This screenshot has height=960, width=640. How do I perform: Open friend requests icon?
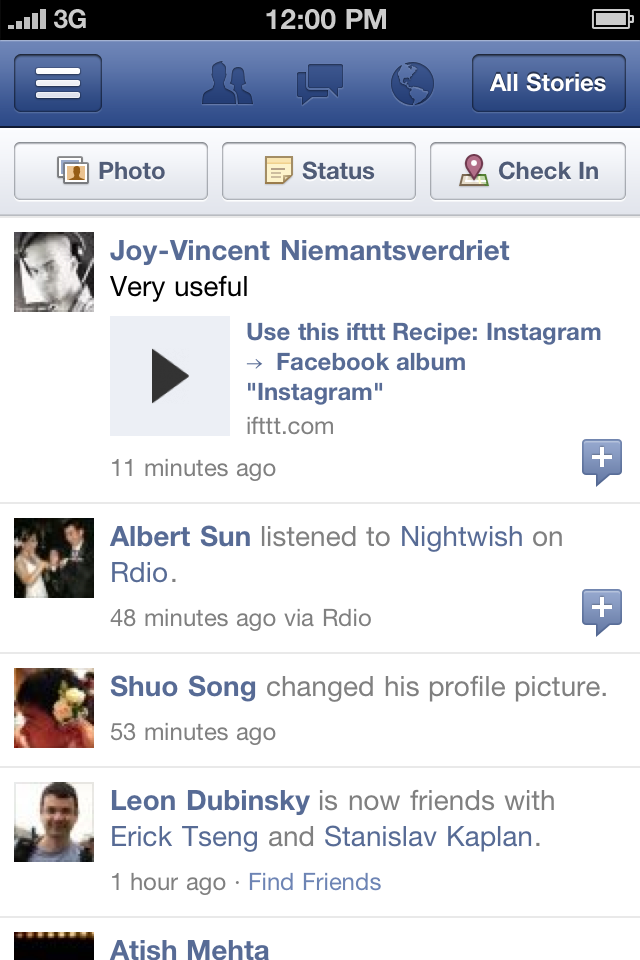tap(227, 83)
